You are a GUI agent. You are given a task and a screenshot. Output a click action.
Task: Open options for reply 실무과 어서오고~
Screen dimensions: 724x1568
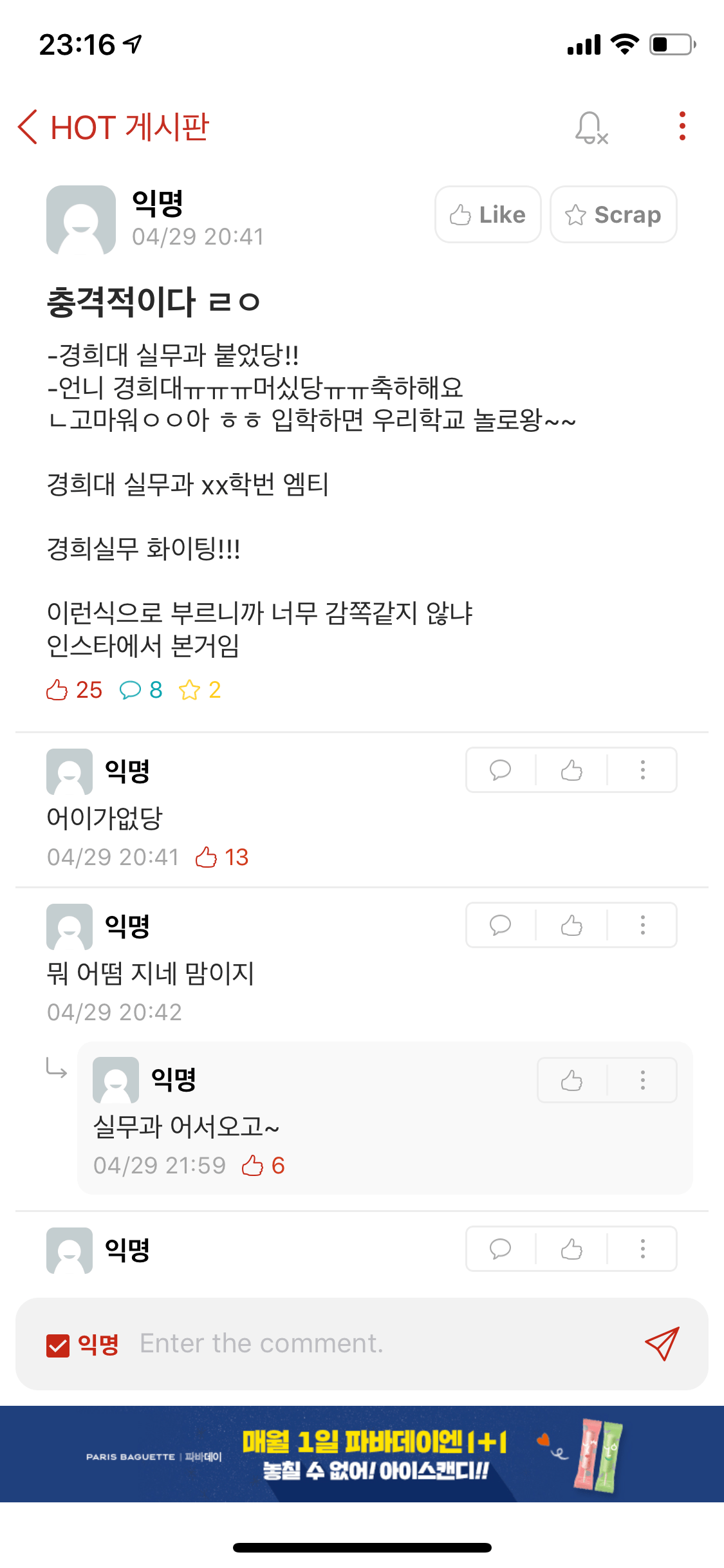(x=642, y=1080)
